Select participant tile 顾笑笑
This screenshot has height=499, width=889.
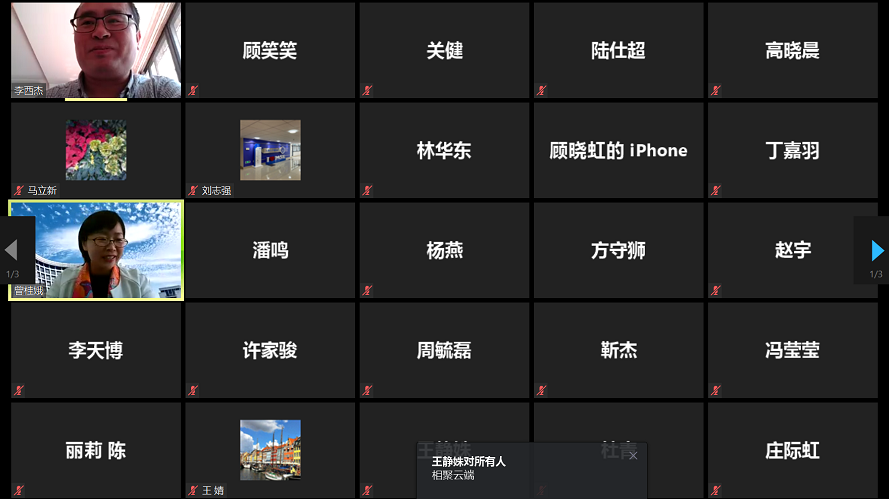click(x=270, y=50)
